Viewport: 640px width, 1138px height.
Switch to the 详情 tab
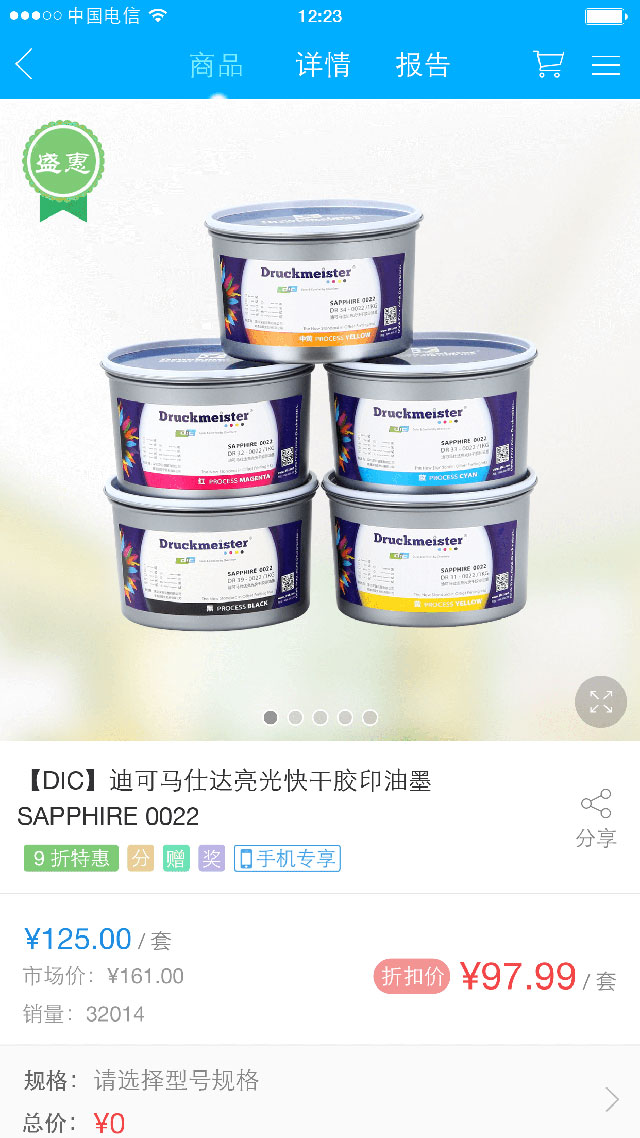(x=323, y=65)
